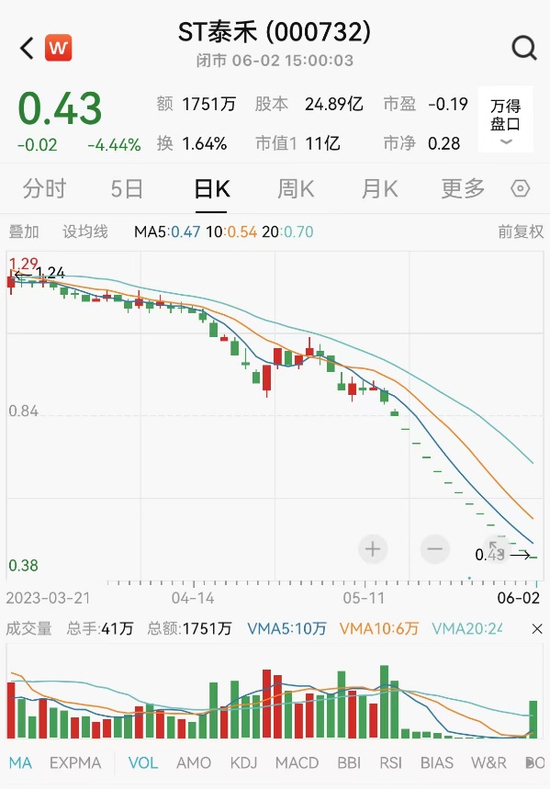Select the 月K chart tab
Viewport: 550px width, 789px height.
pos(379,189)
